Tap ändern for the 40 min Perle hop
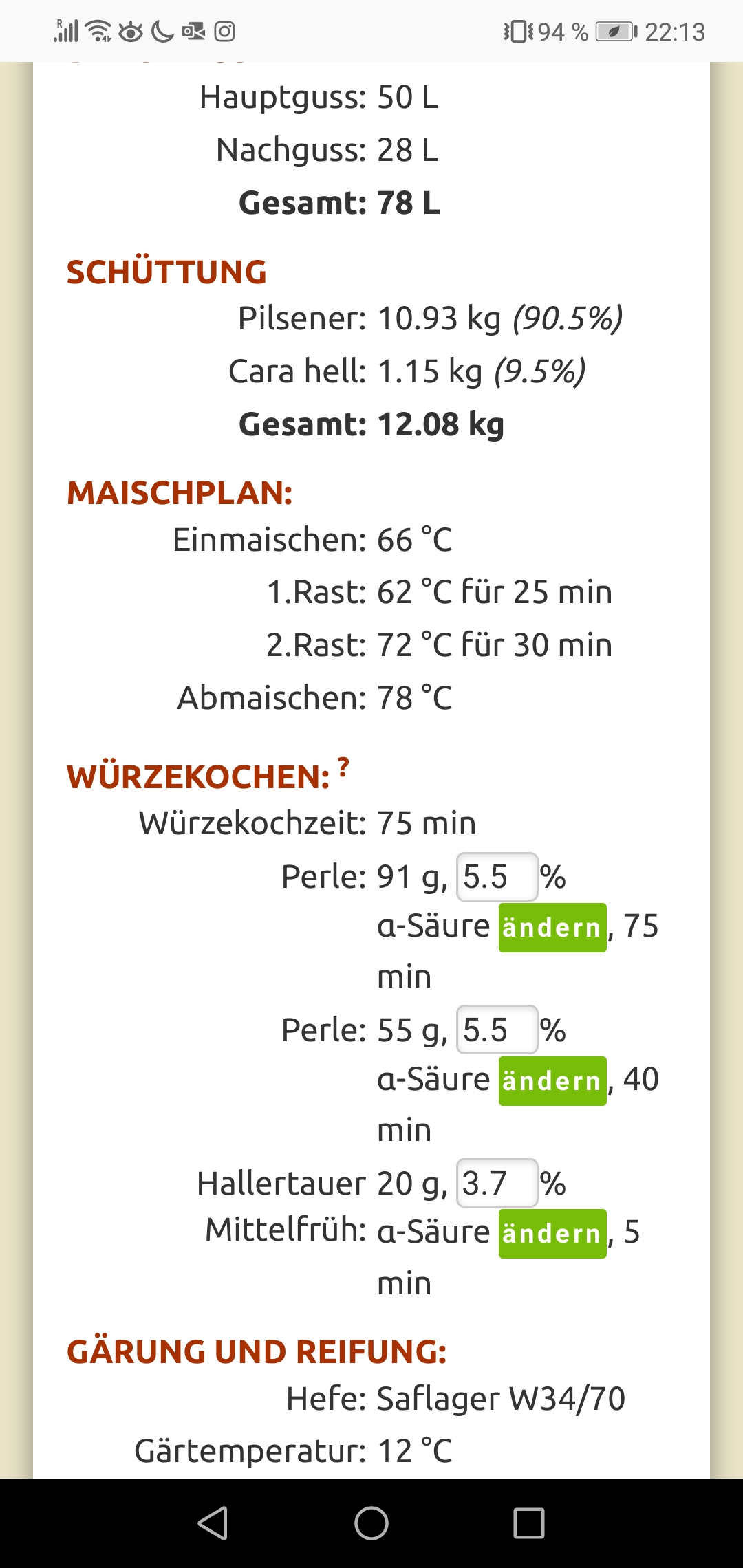Image resolution: width=743 pixels, height=1568 pixels. 552,1081
